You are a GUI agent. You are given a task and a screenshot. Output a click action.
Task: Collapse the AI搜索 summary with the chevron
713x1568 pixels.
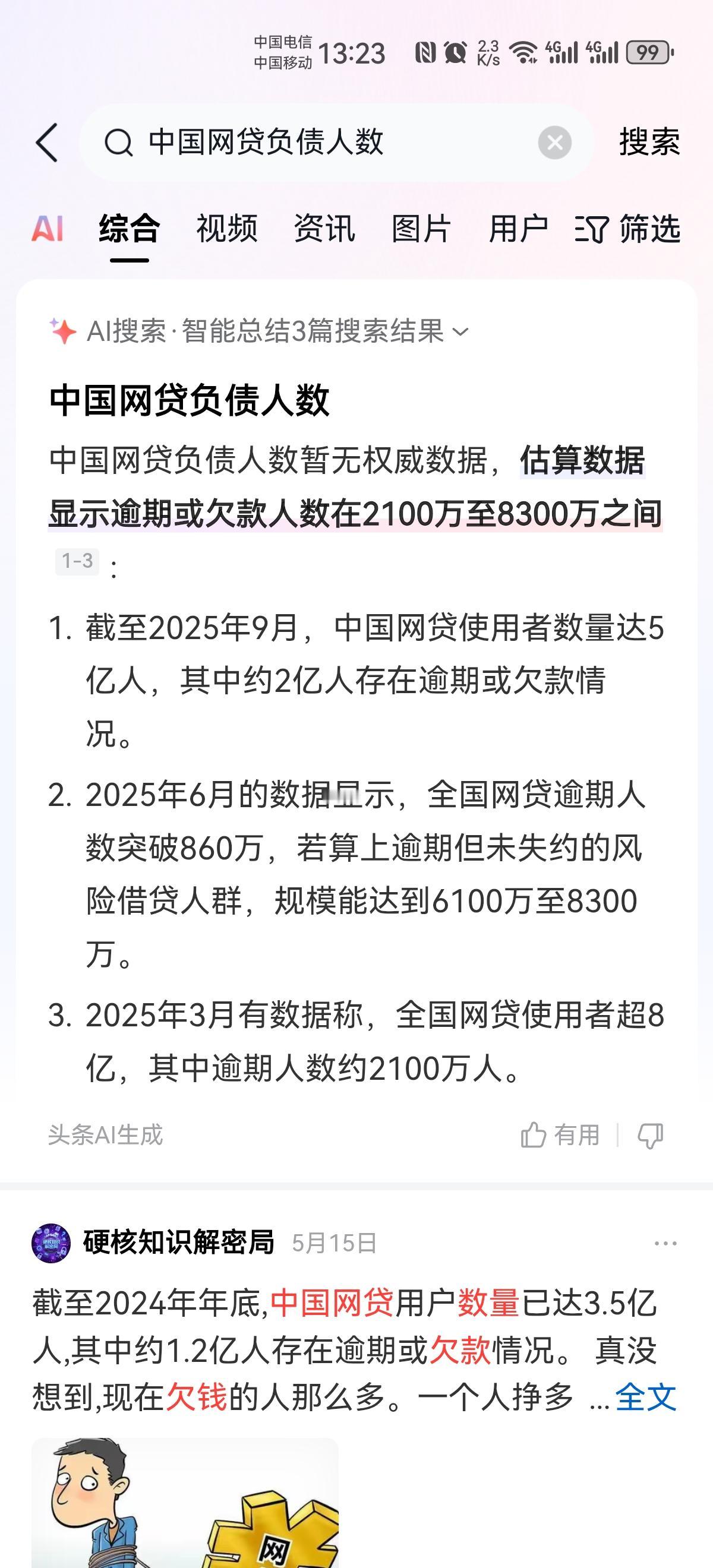[461, 333]
